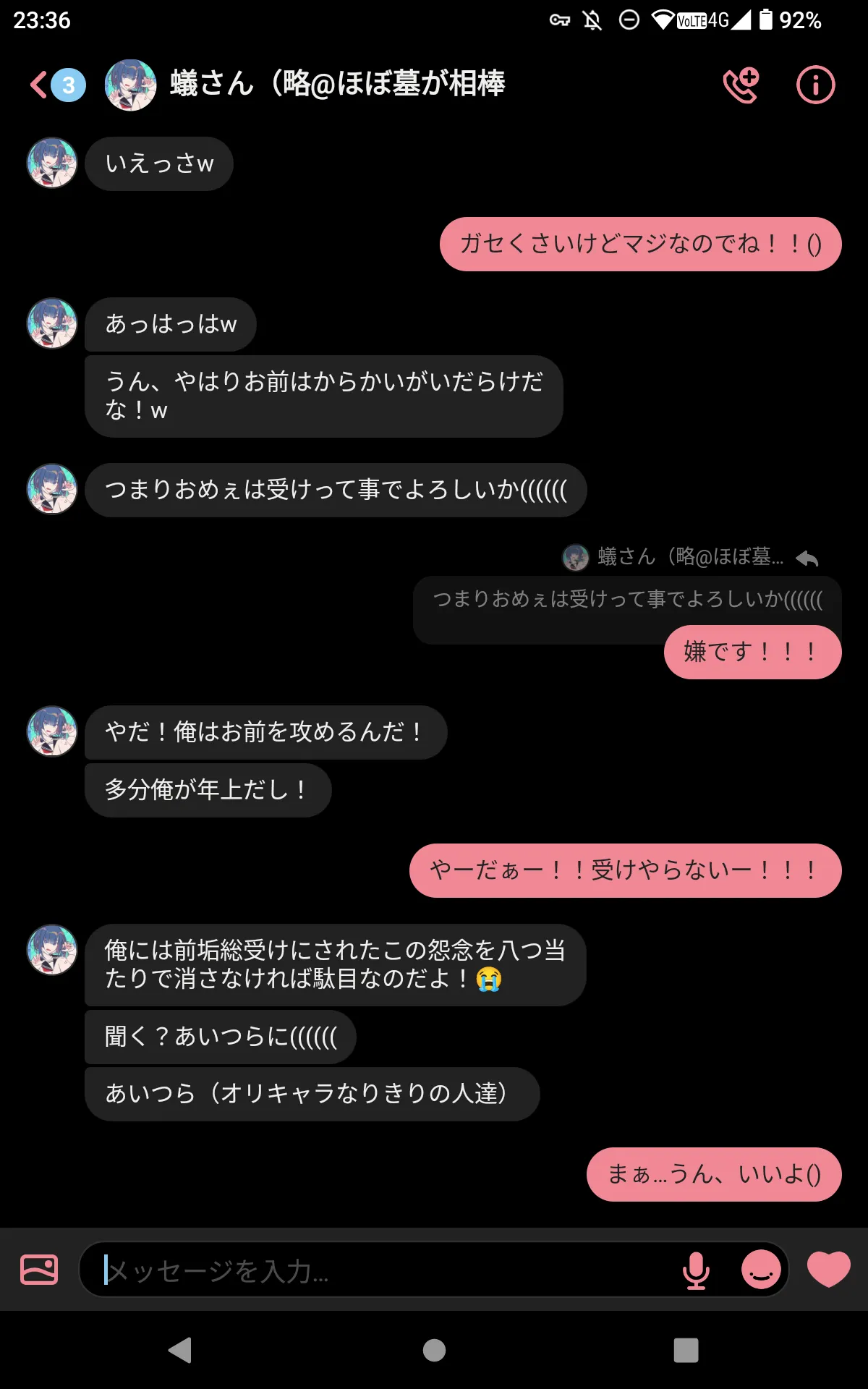Attach an image to the message
868x1389 pixels.
tap(39, 1269)
